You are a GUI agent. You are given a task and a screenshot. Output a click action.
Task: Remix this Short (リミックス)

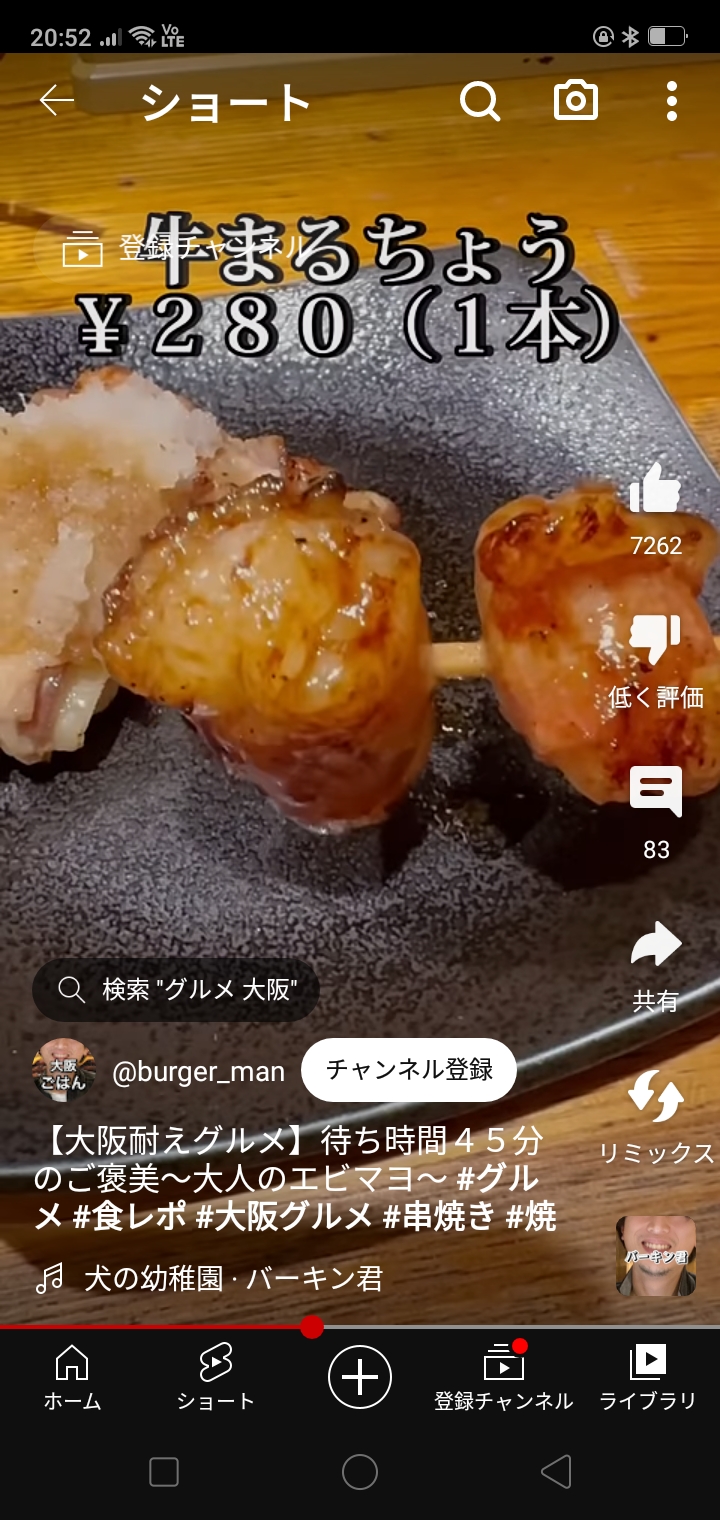pyautogui.click(x=656, y=1098)
